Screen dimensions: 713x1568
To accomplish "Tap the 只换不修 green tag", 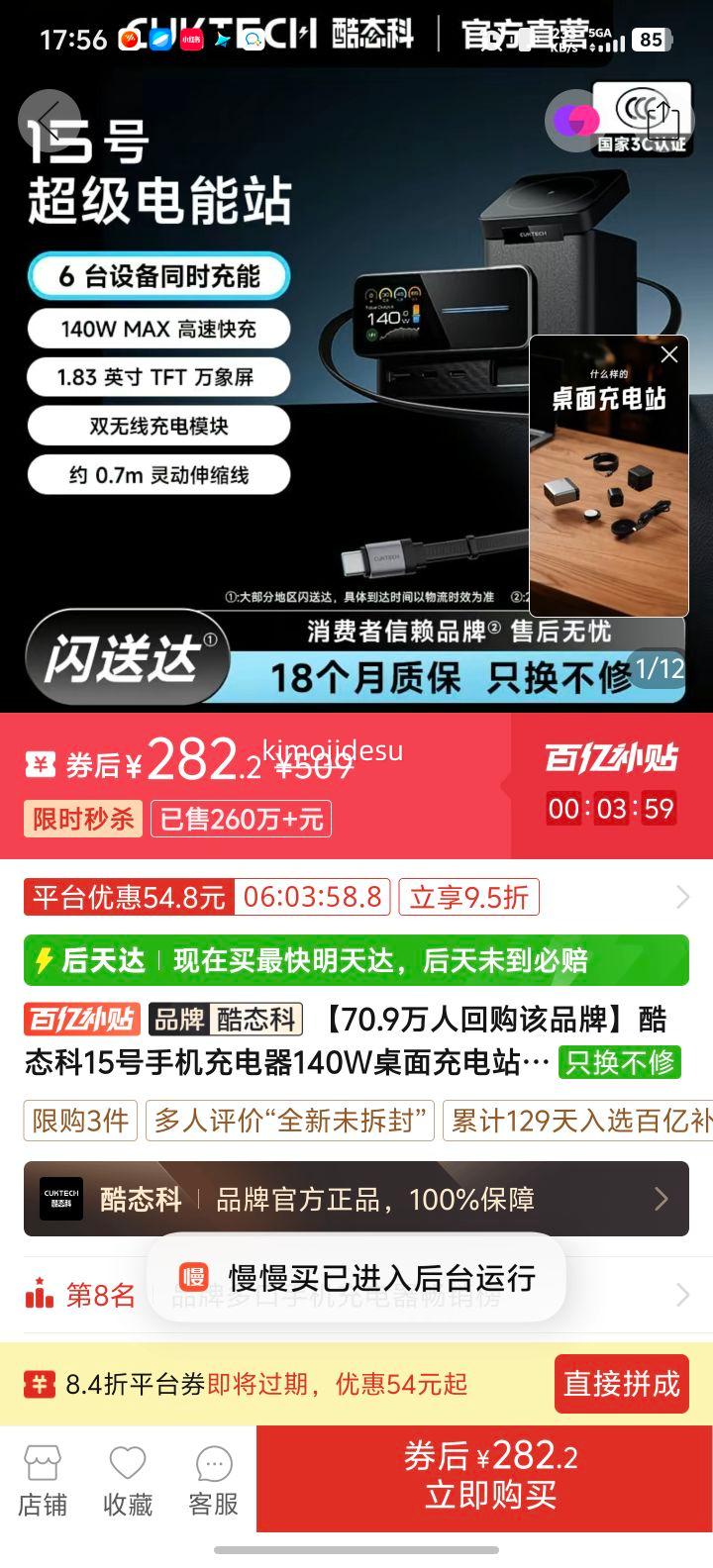I will tap(622, 1060).
